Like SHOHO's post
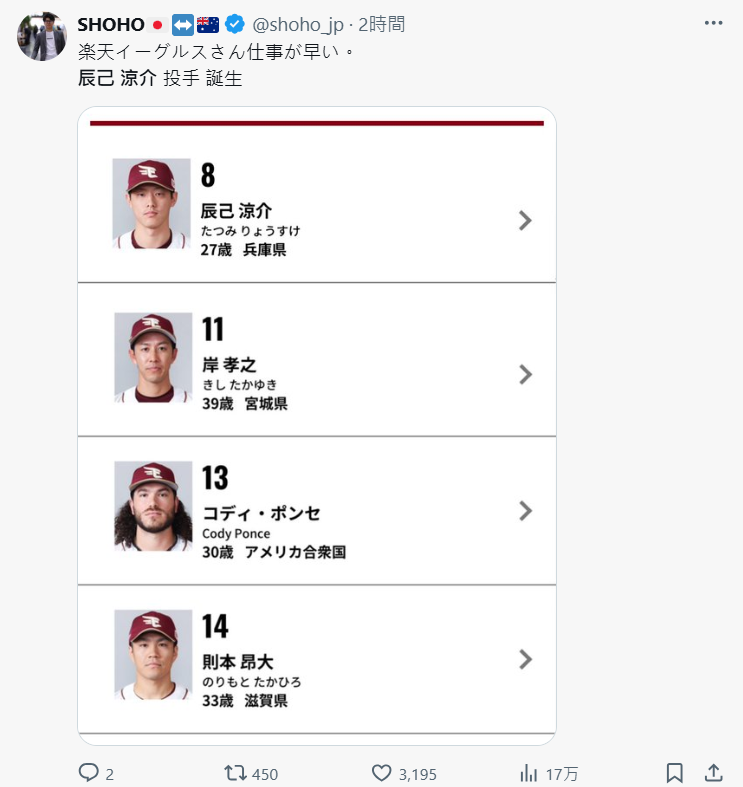Viewport: 743px width, 787px height. coord(381,773)
